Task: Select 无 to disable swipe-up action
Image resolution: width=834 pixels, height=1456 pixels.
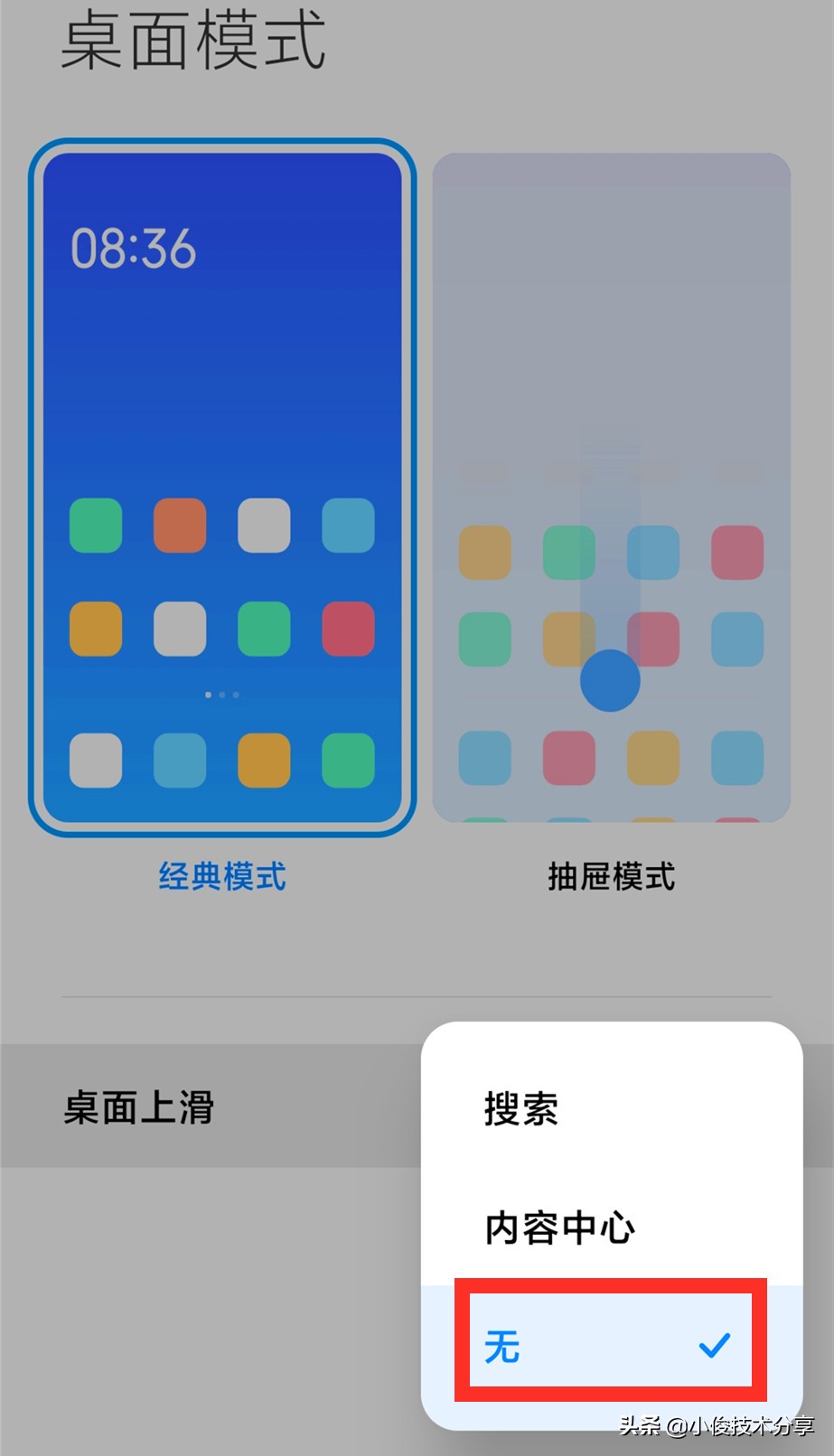Action: coord(504,1345)
